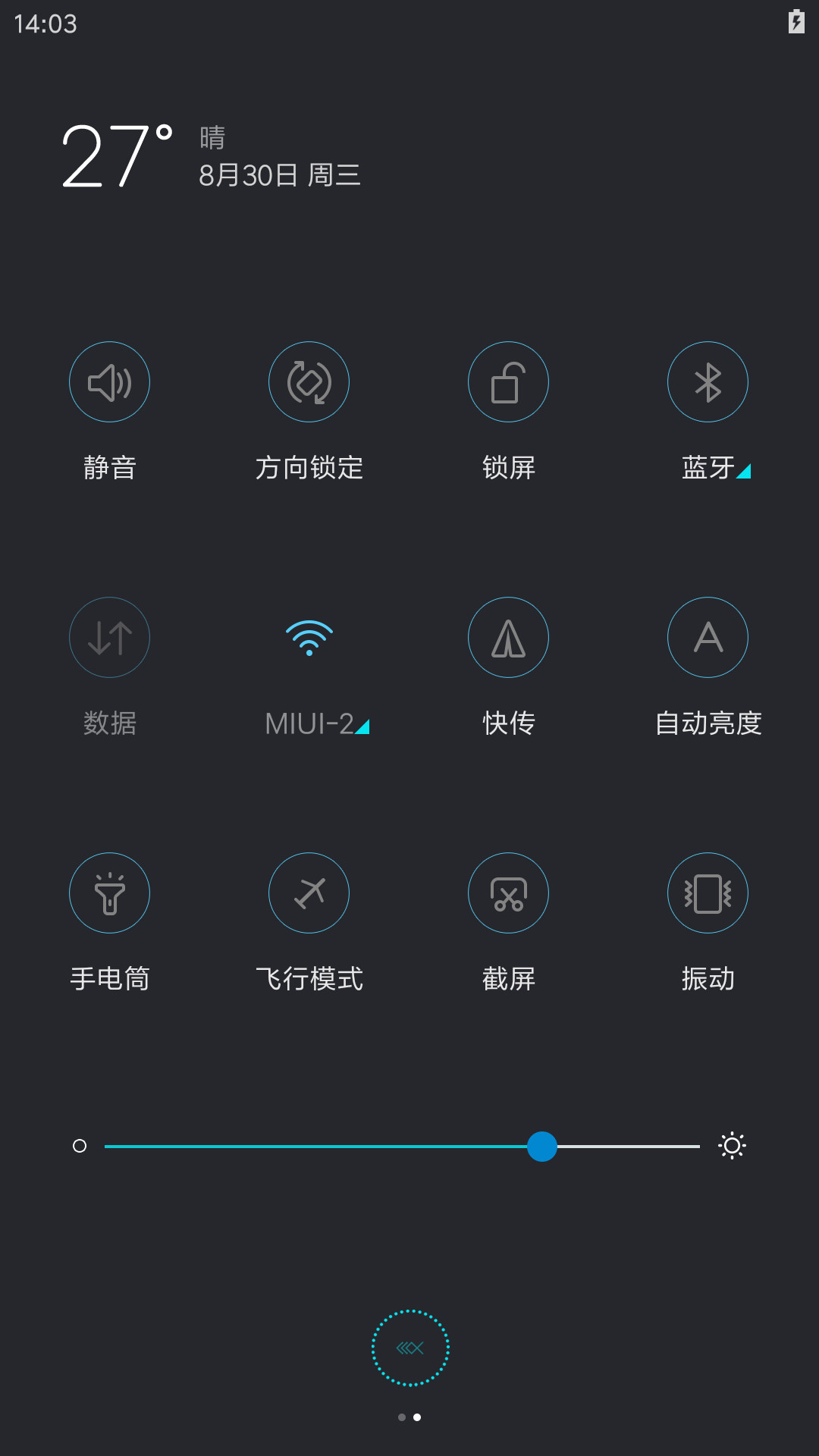Screen dimensions: 819x1456
Task: Set brightness on the slider track
Action: click(x=402, y=1146)
